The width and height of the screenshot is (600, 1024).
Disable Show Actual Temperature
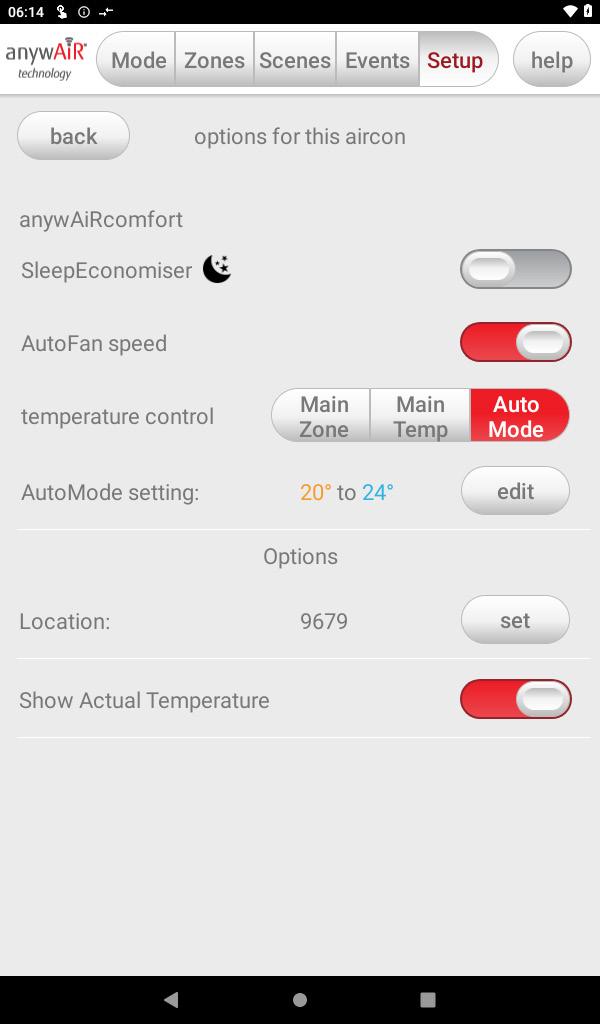515,699
